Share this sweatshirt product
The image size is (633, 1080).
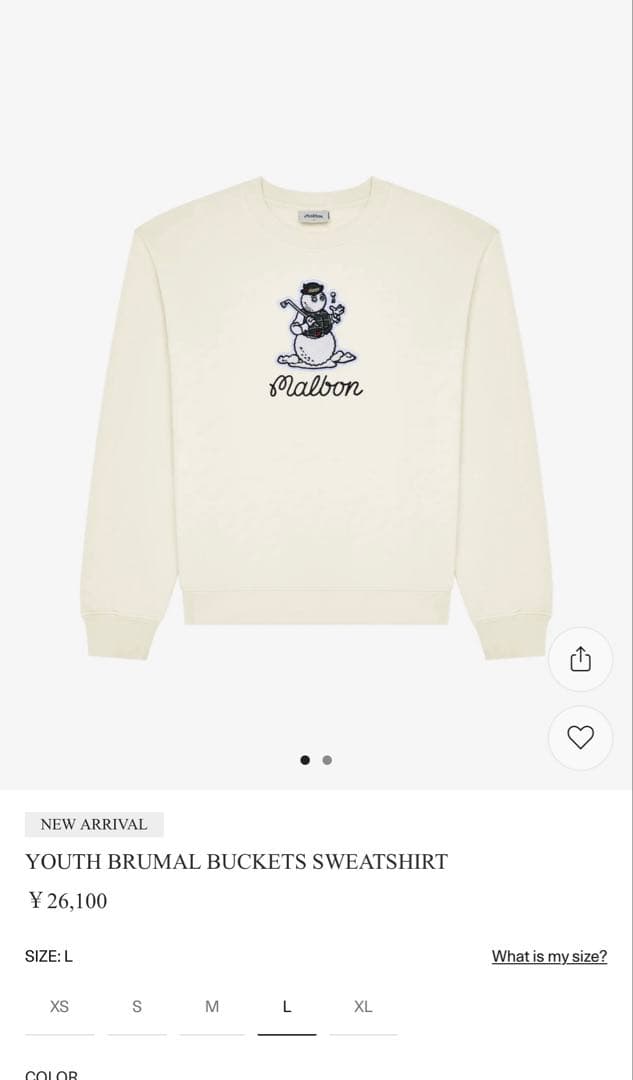(x=580, y=659)
